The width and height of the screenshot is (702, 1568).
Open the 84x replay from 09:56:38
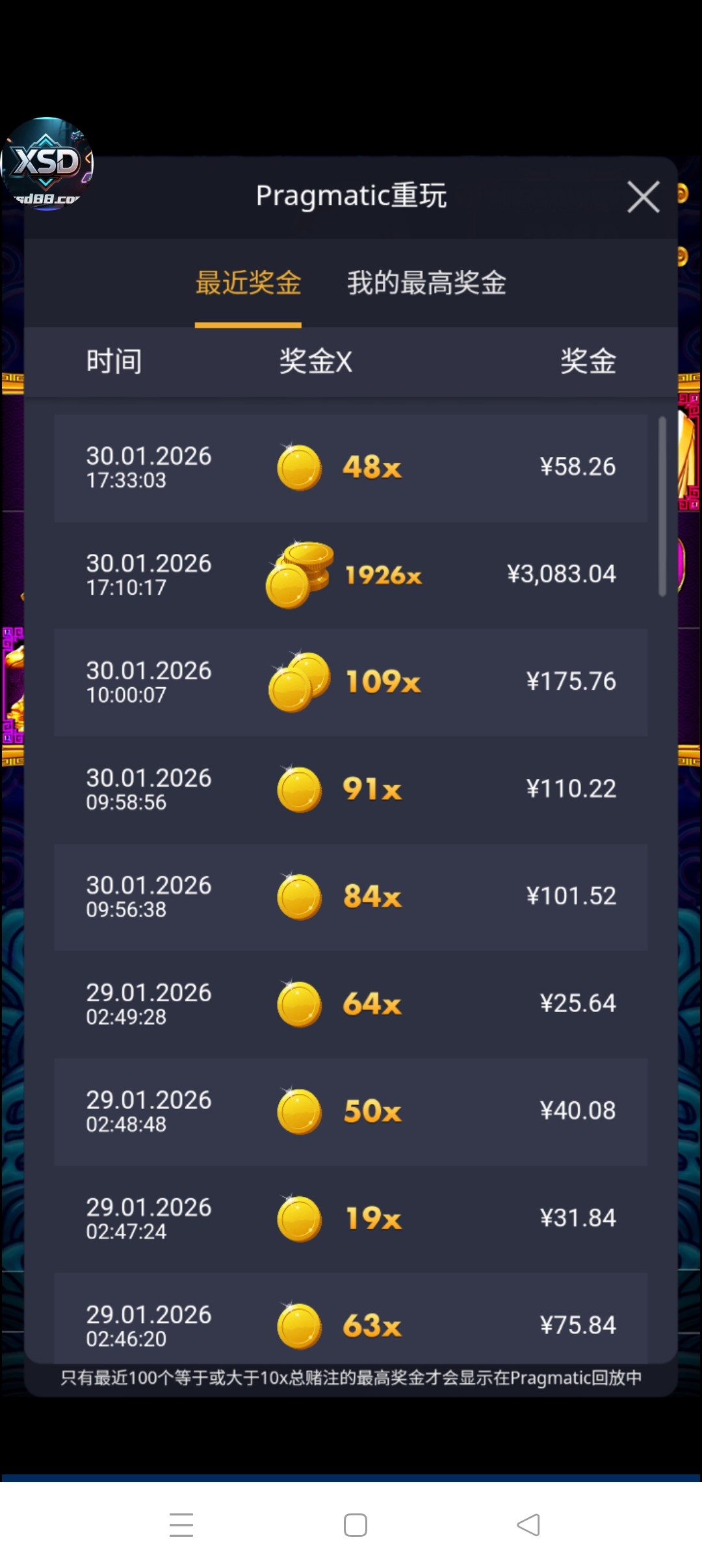click(351, 897)
